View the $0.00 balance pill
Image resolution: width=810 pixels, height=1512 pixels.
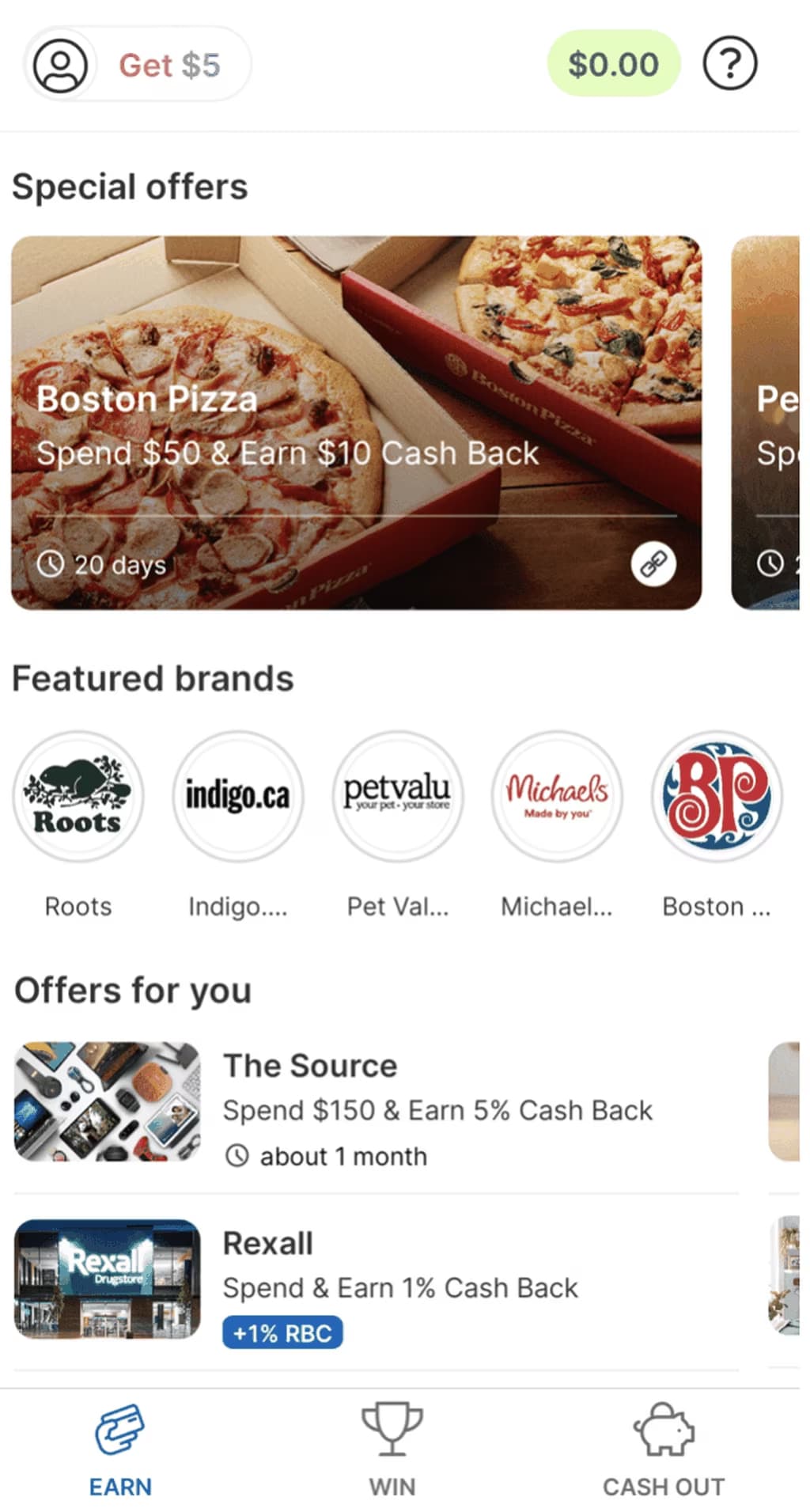coord(613,63)
